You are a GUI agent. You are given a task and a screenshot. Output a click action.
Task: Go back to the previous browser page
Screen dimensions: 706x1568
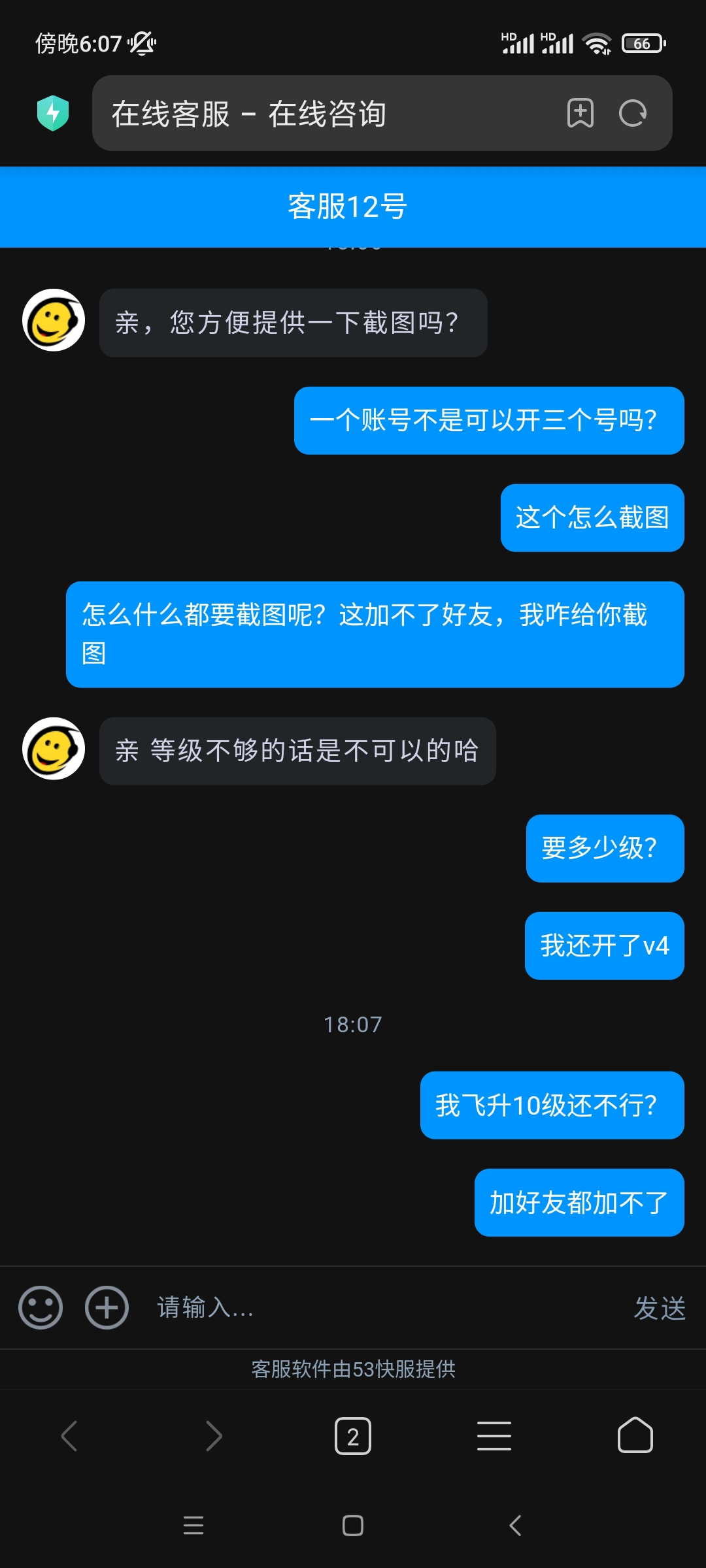coord(69,1435)
